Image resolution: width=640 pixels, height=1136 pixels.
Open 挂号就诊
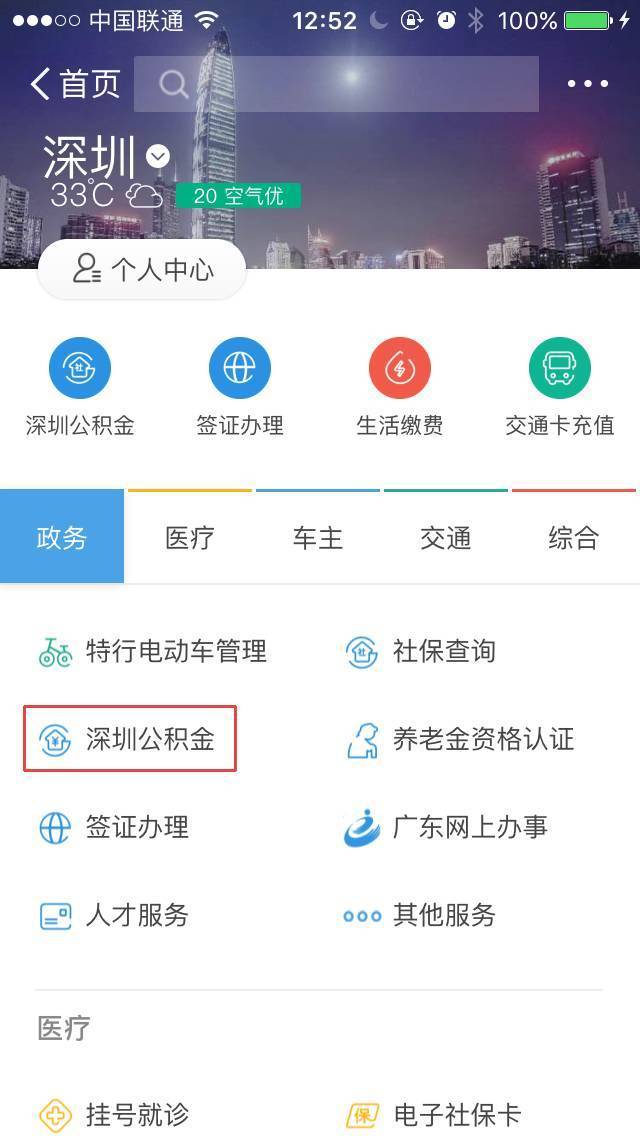pos(115,1115)
